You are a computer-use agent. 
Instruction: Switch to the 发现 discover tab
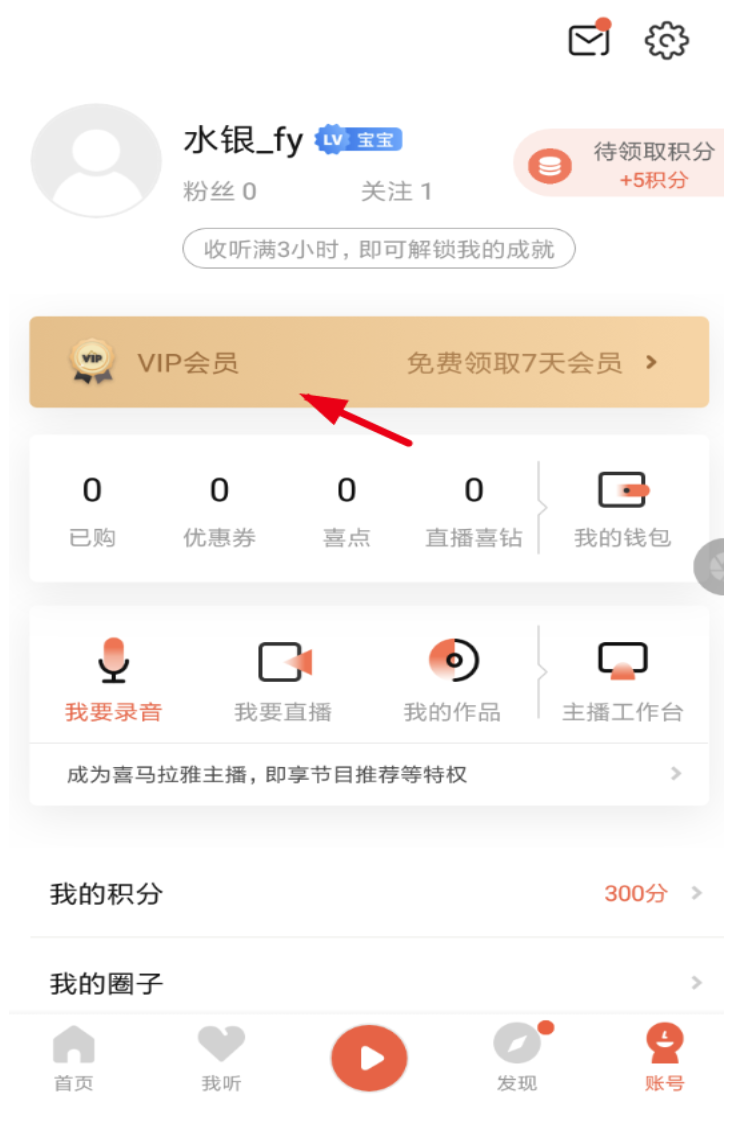tap(517, 1058)
